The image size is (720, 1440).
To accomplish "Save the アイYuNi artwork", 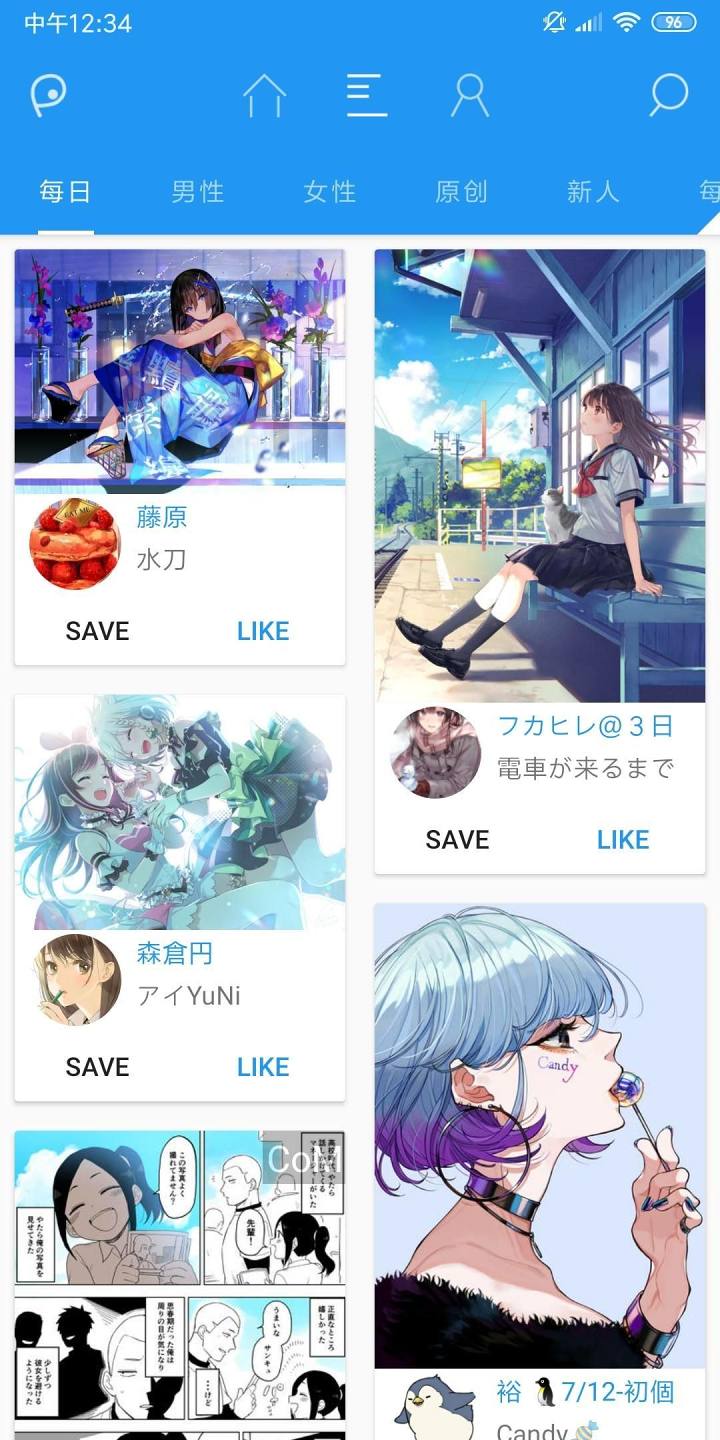I will (97, 1067).
